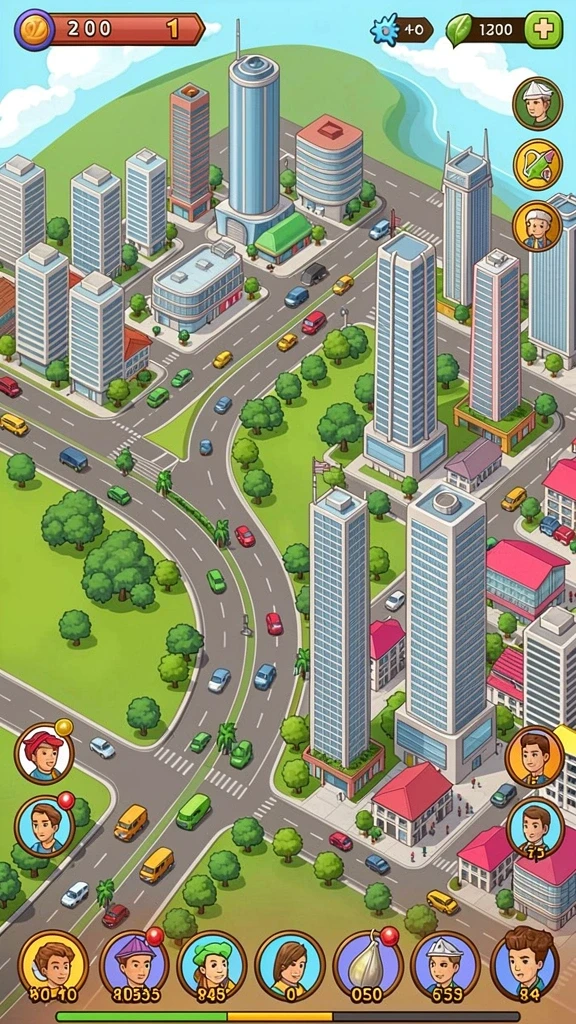Select the hard-hat worker labeled 659
Image resolution: width=576 pixels, height=1024 pixels.
(x=445, y=966)
